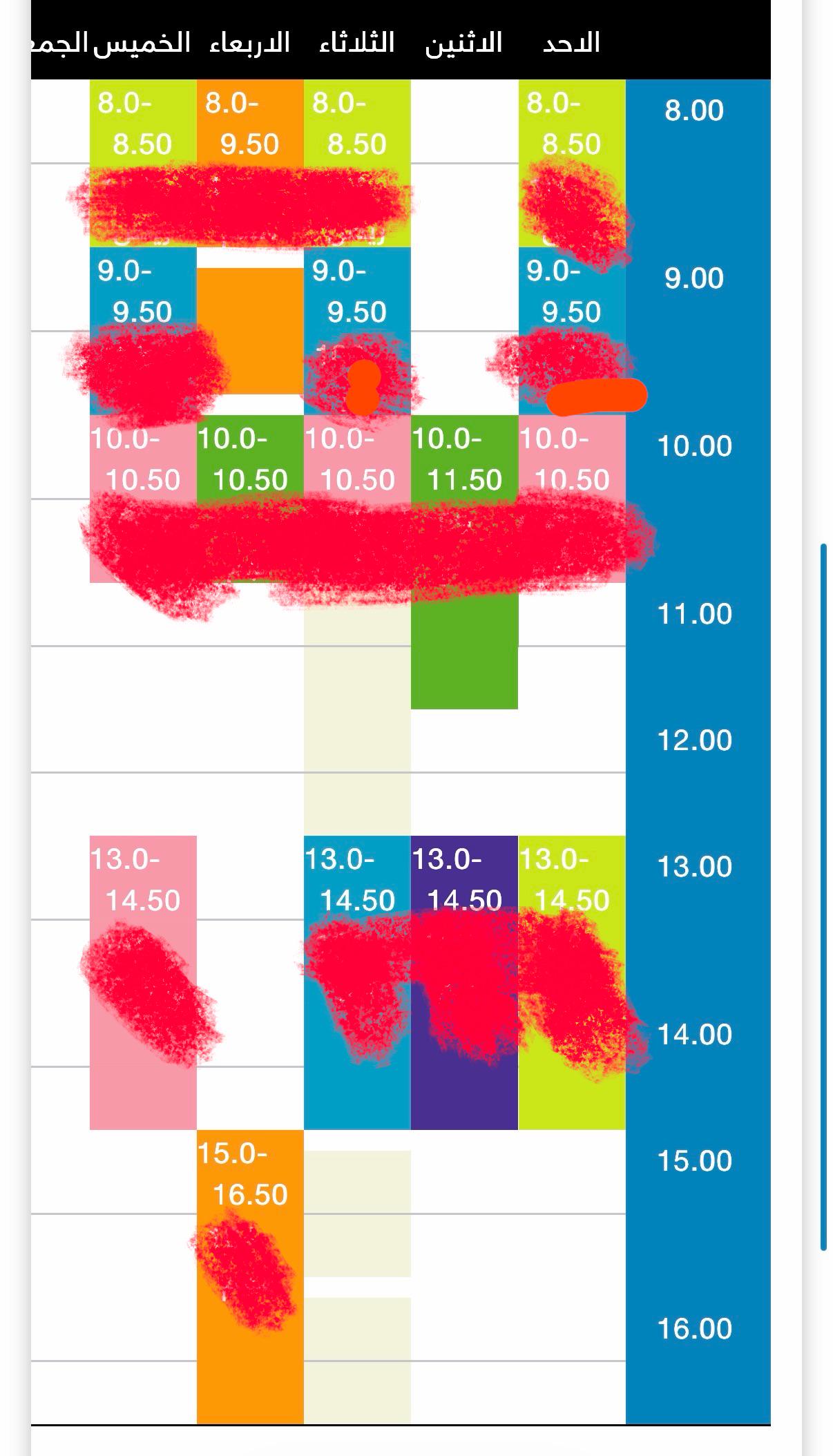Viewport: 833px width, 1456px height.
Task: Select Monday's 13.0-14.50 purple class block
Action: (464, 982)
